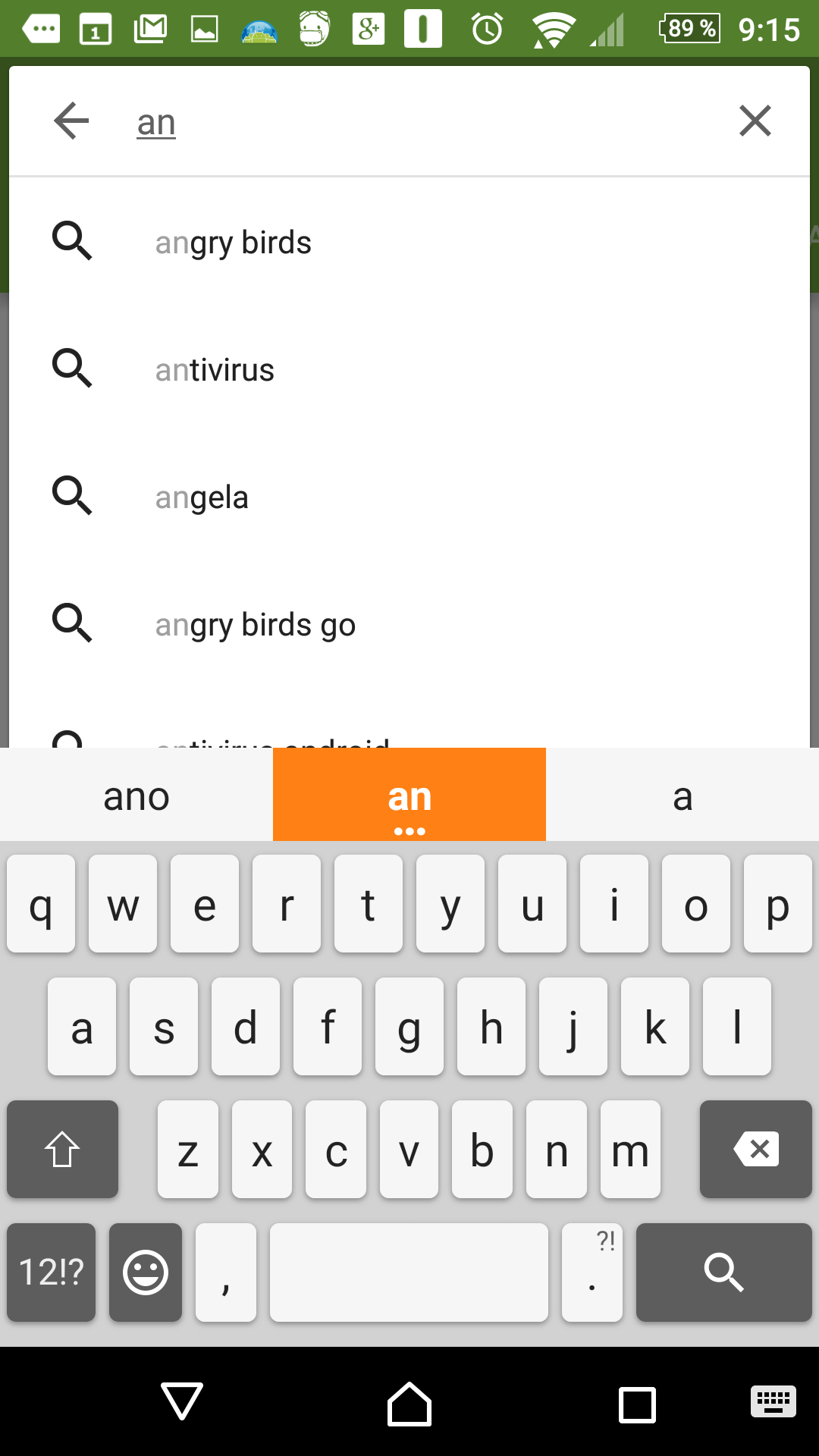Viewport: 819px width, 1456px height.
Task: Choose the 'a' keyboard word suggestion
Action: click(x=682, y=795)
